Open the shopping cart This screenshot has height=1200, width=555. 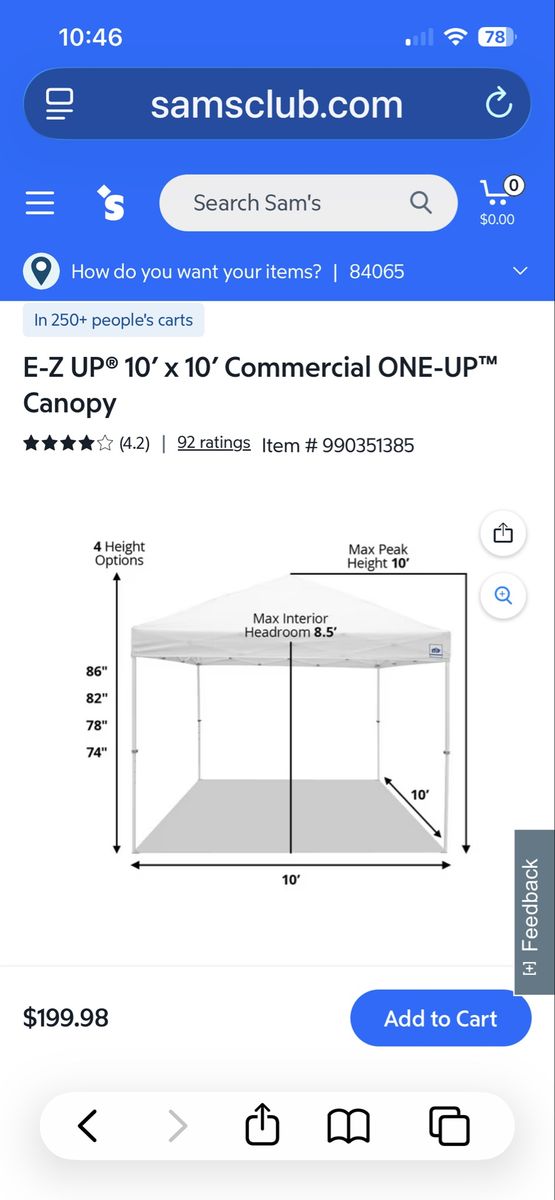(x=497, y=201)
